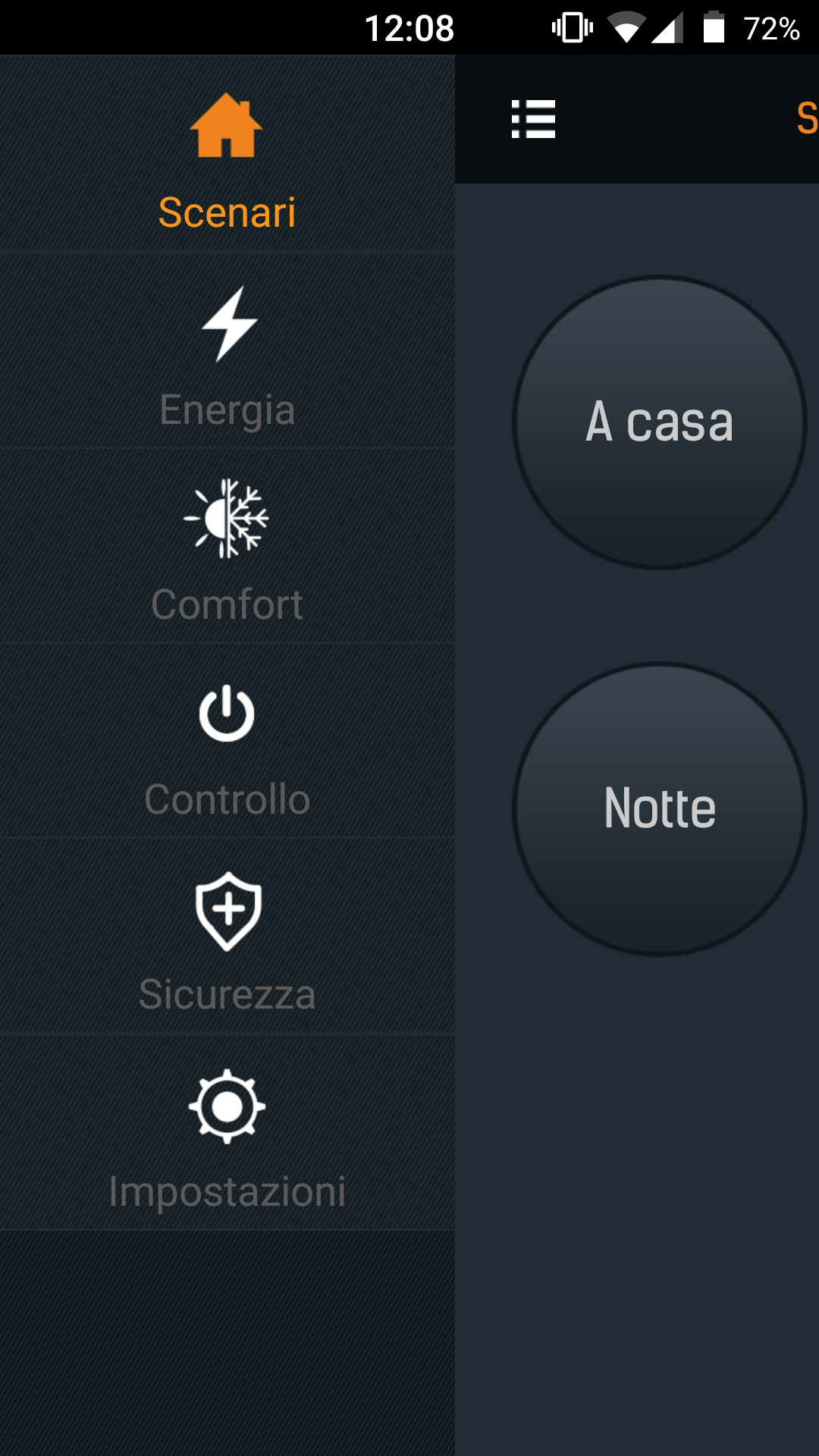Go to the Comfort section
819x1456 pixels.
[227, 545]
